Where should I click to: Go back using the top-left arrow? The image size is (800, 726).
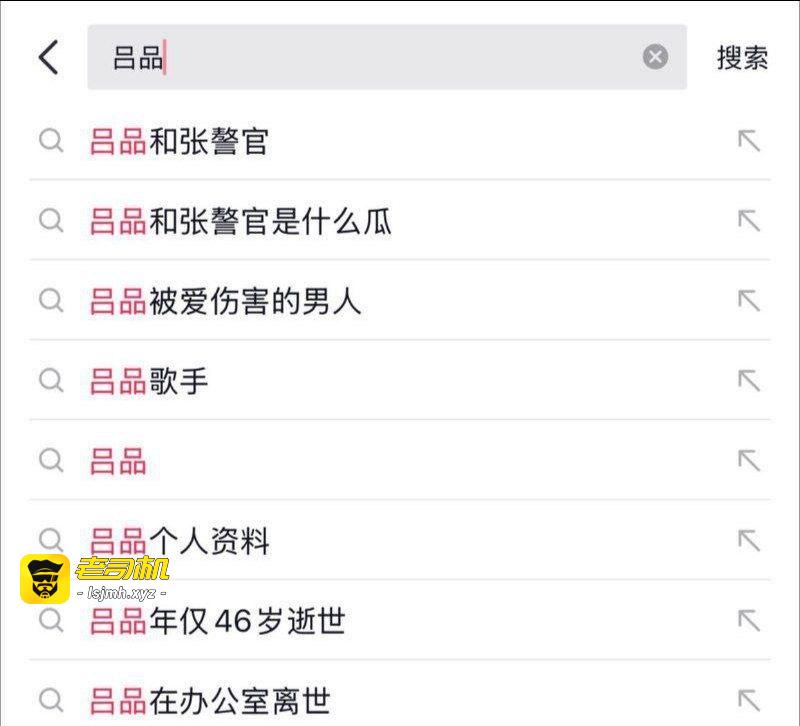[x=48, y=57]
